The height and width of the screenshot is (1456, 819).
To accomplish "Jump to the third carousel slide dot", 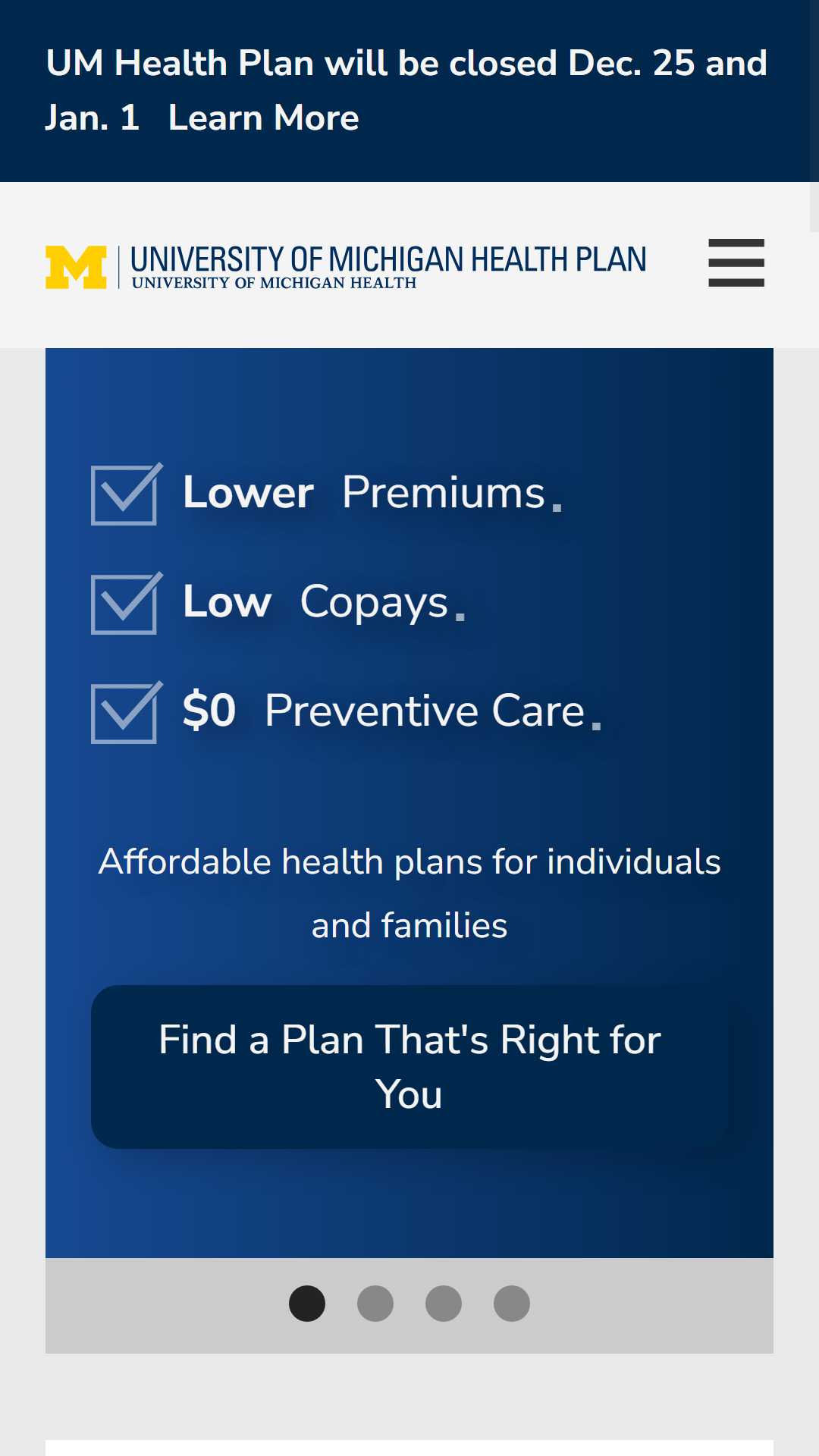I will (444, 1304).
